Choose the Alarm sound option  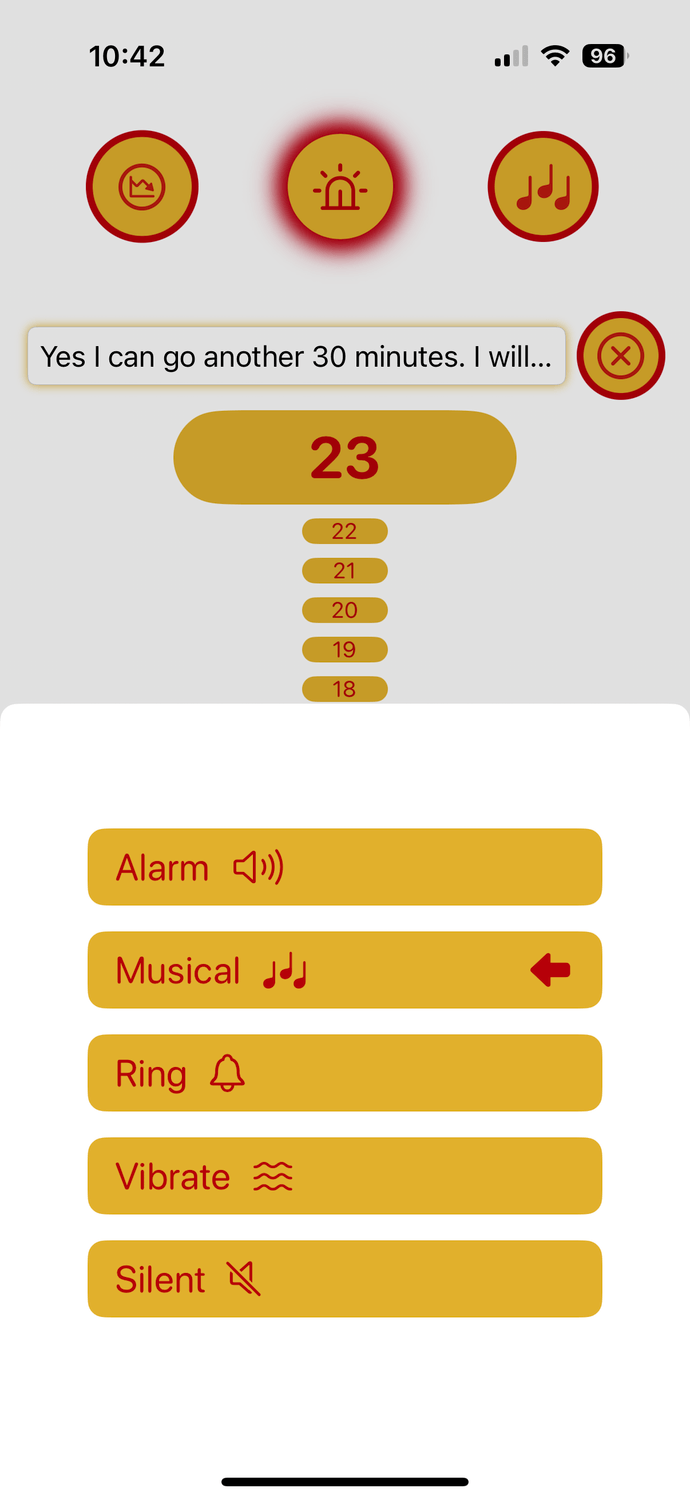pos(345,867)
